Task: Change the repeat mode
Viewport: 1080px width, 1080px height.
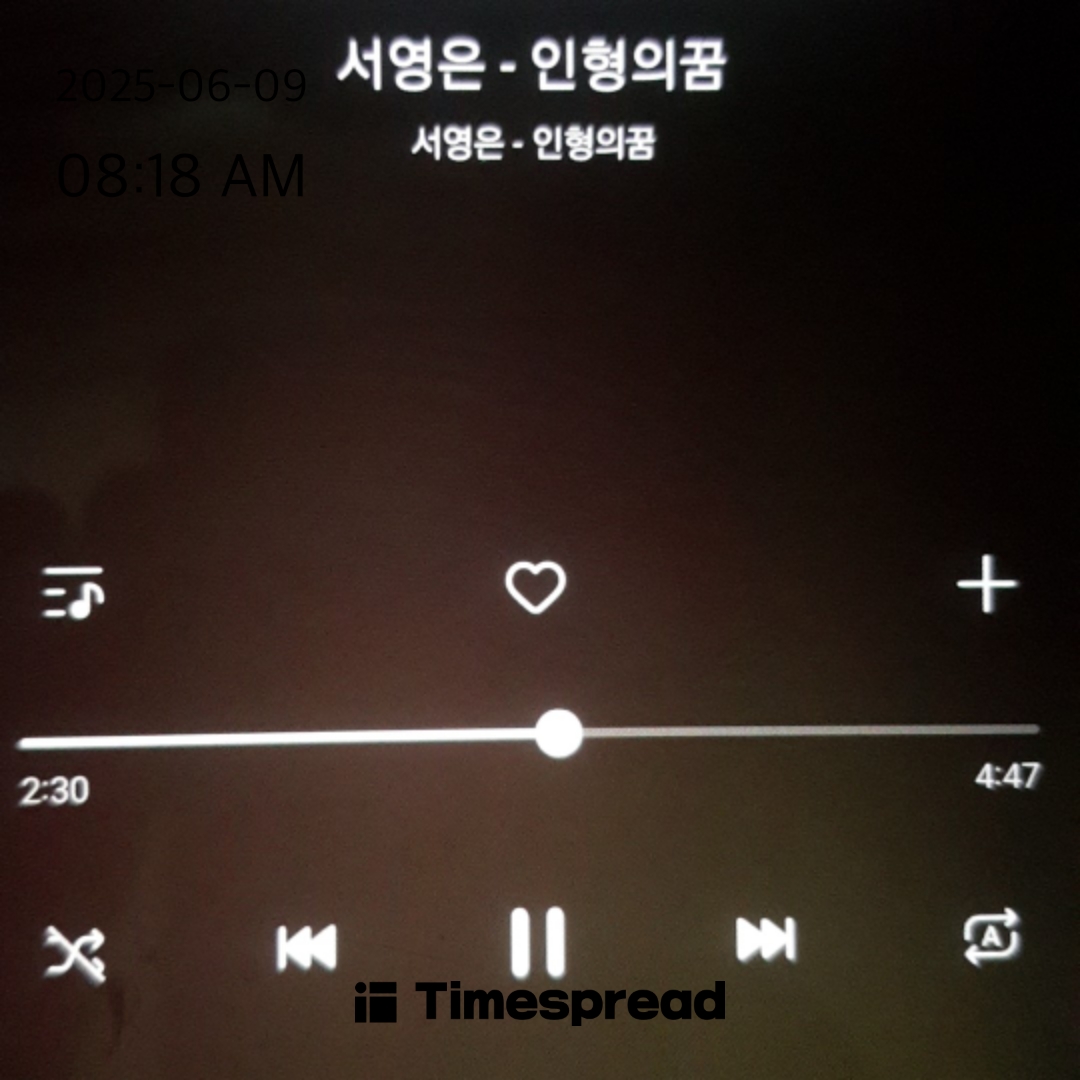Action: pyautogui.click(x=991, y=937)
